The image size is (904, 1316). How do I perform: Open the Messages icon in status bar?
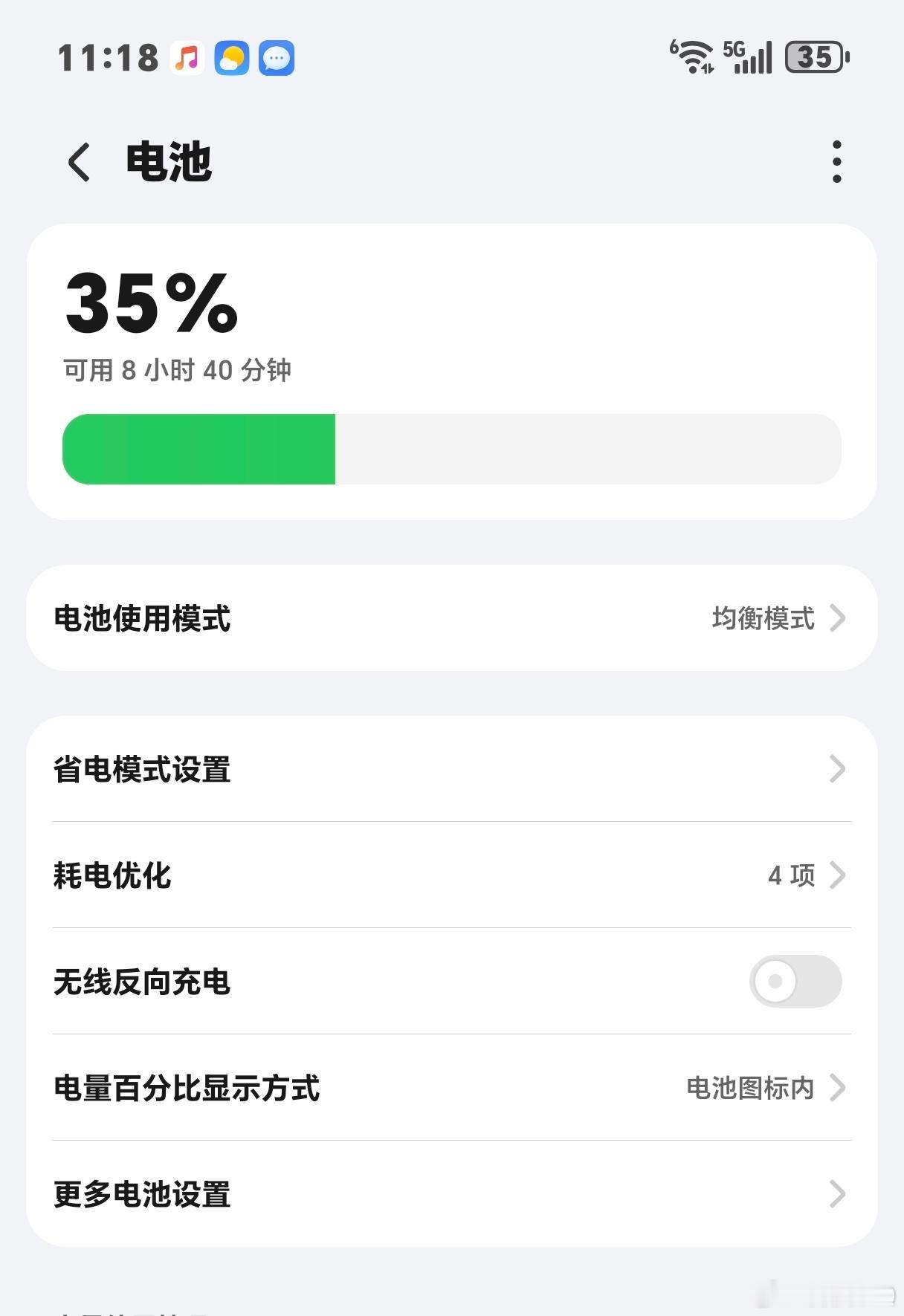pyautogui.click(x=276, y=58)
